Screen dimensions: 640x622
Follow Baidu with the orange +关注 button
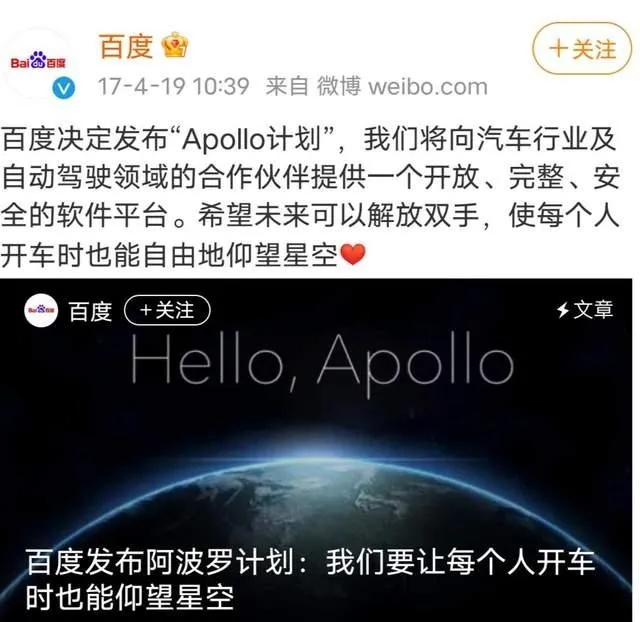[582, 50]
